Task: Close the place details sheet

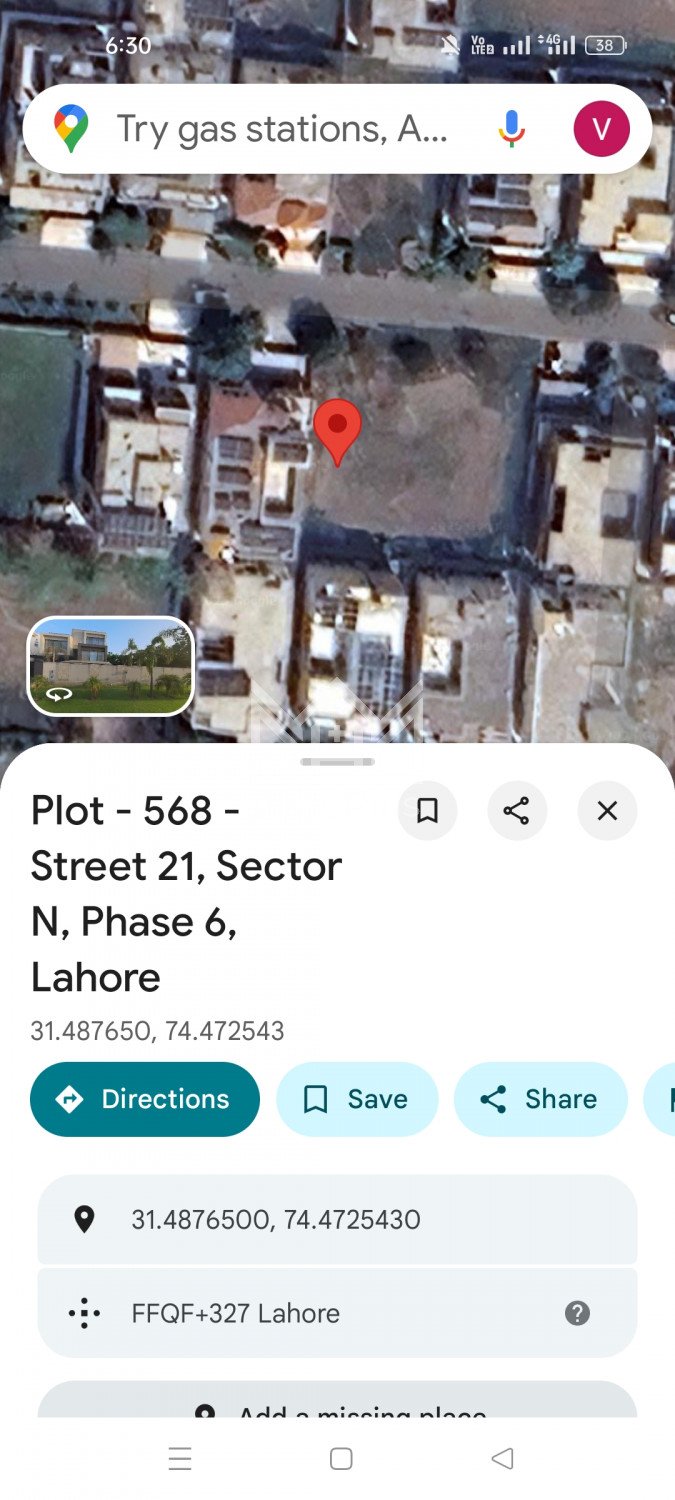Action: [607, 811]
